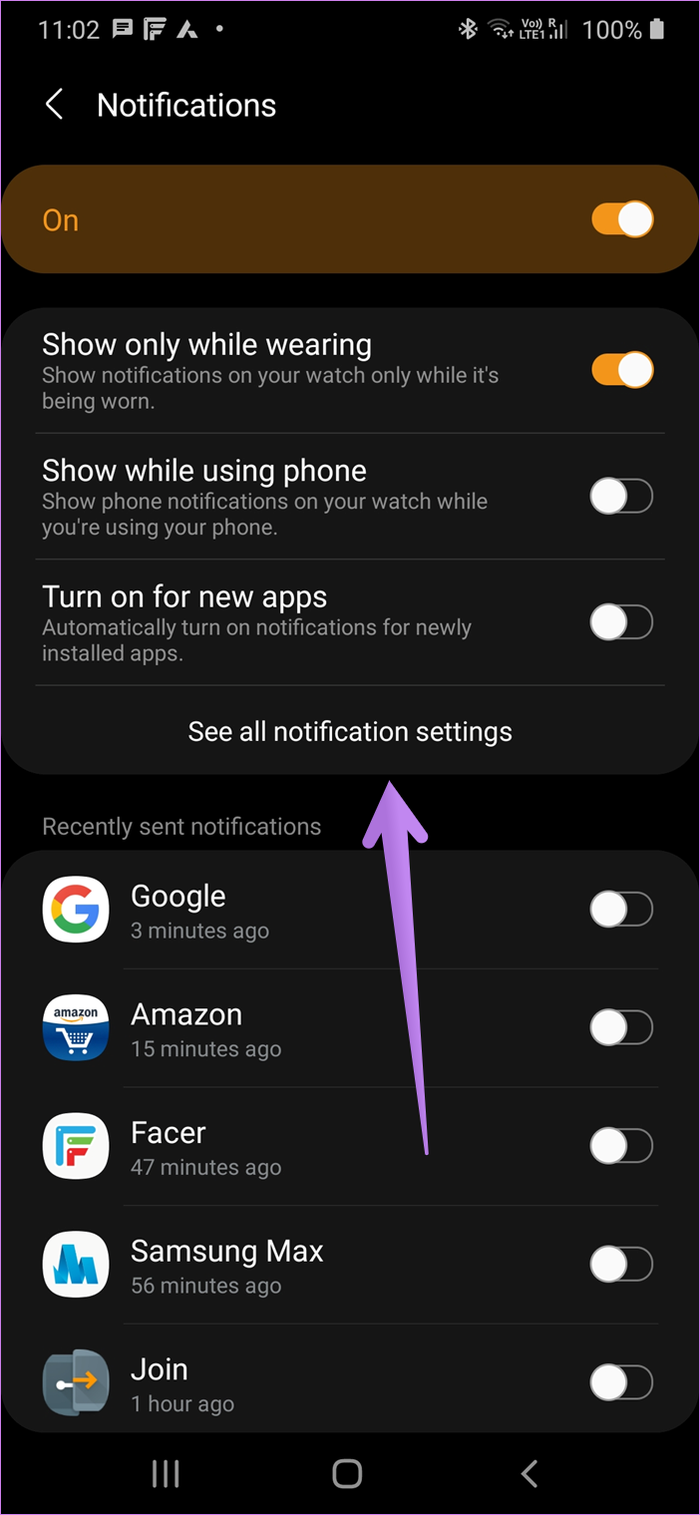Enable Turn on for new apps
700x1515 pixels.
pos(622,622)
